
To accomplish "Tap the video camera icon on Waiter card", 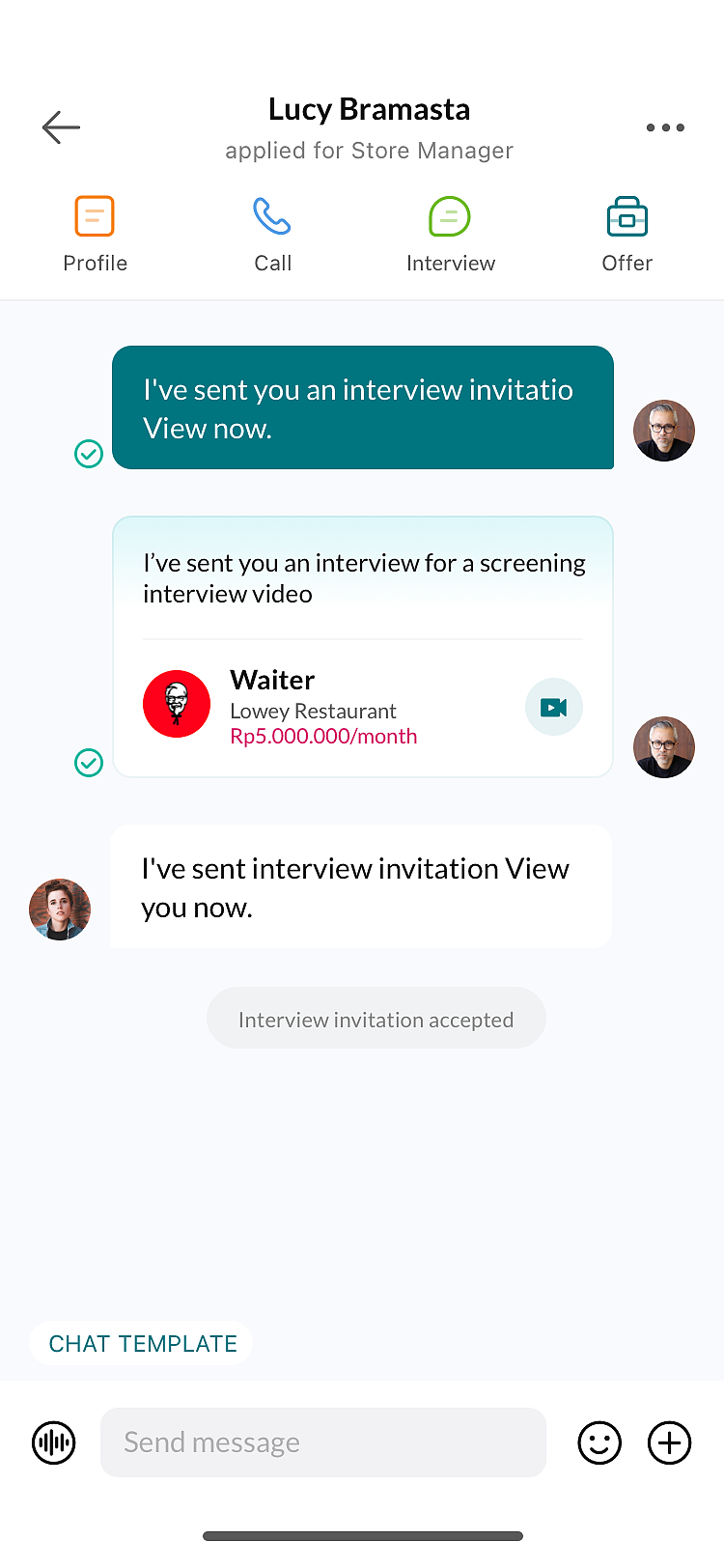I will tap(554, 707).
